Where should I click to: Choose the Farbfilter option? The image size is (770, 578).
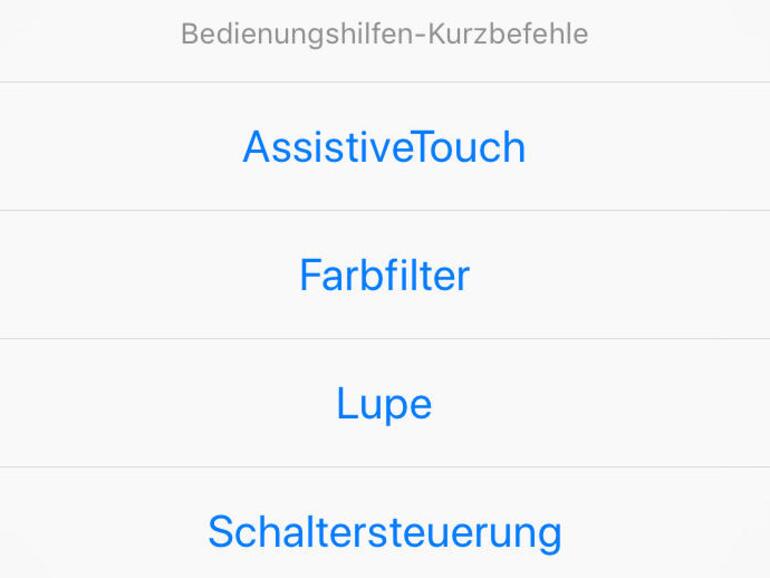pyautogui.click(x=384, y=275)
